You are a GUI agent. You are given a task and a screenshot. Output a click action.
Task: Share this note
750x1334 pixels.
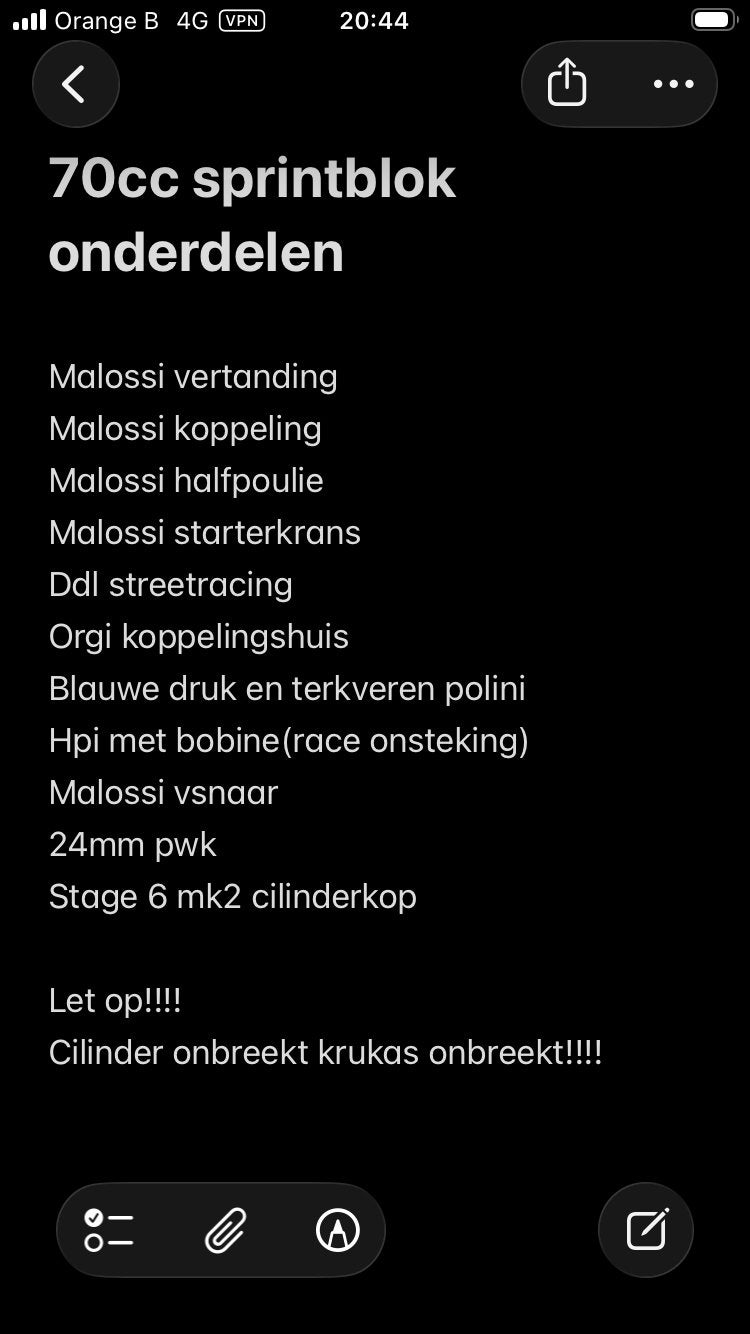pos(567,83)
